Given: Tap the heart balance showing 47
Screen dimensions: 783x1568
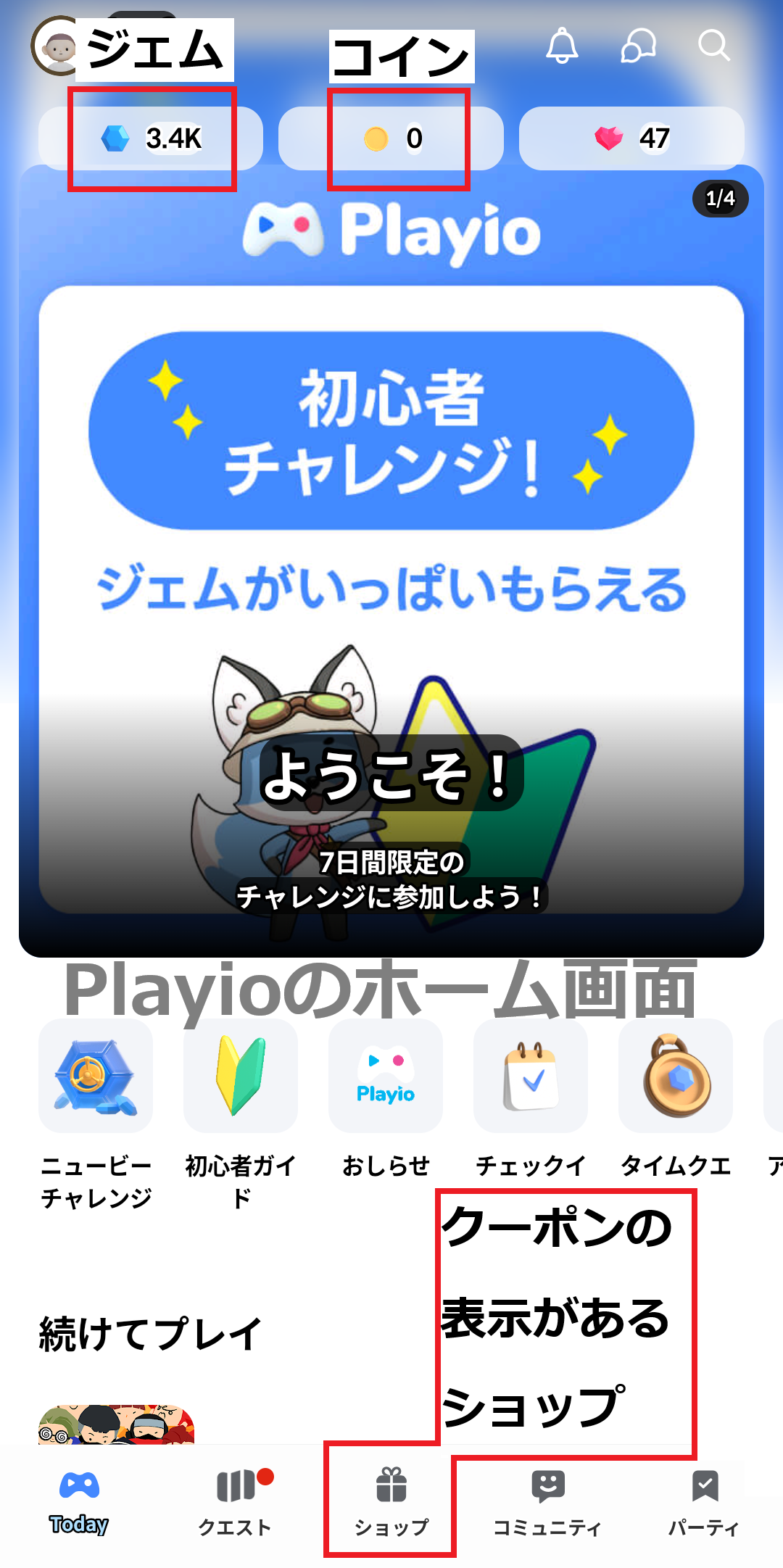Looking at the screenshot, I should (631, 138).
